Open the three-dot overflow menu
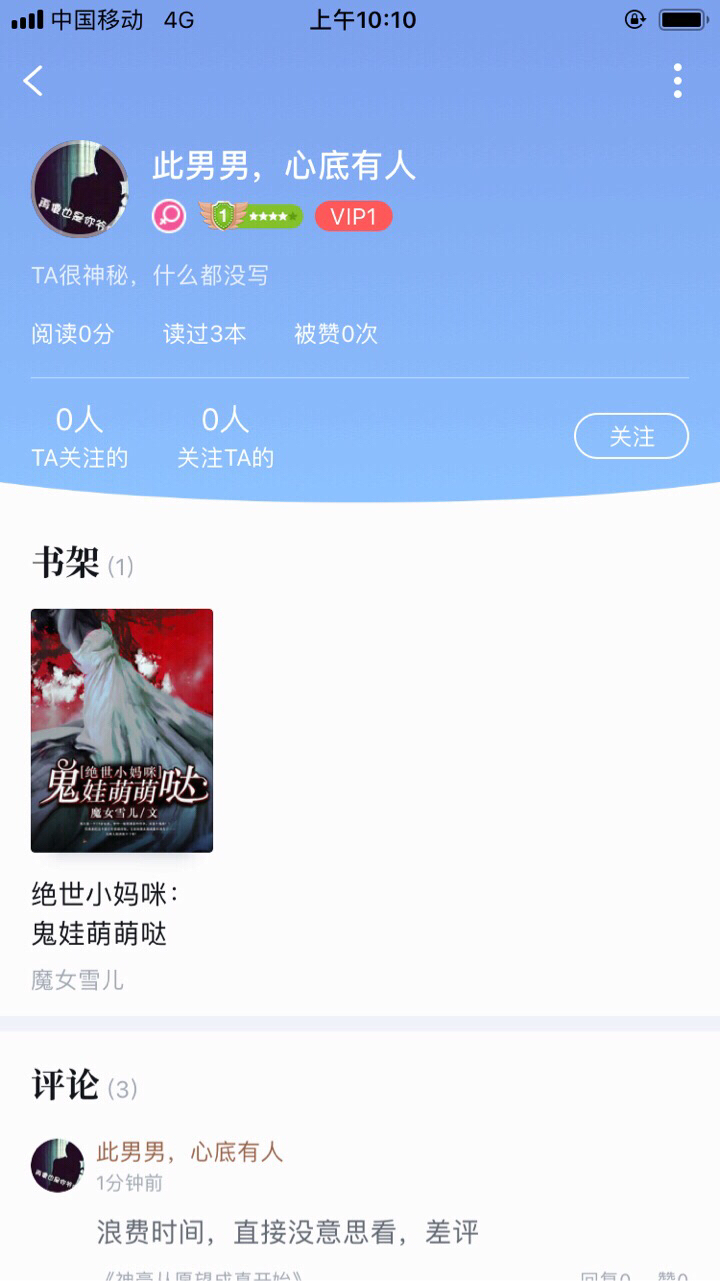The height and width of the screenshot is (1281, 720). click(x=677, y=81)
